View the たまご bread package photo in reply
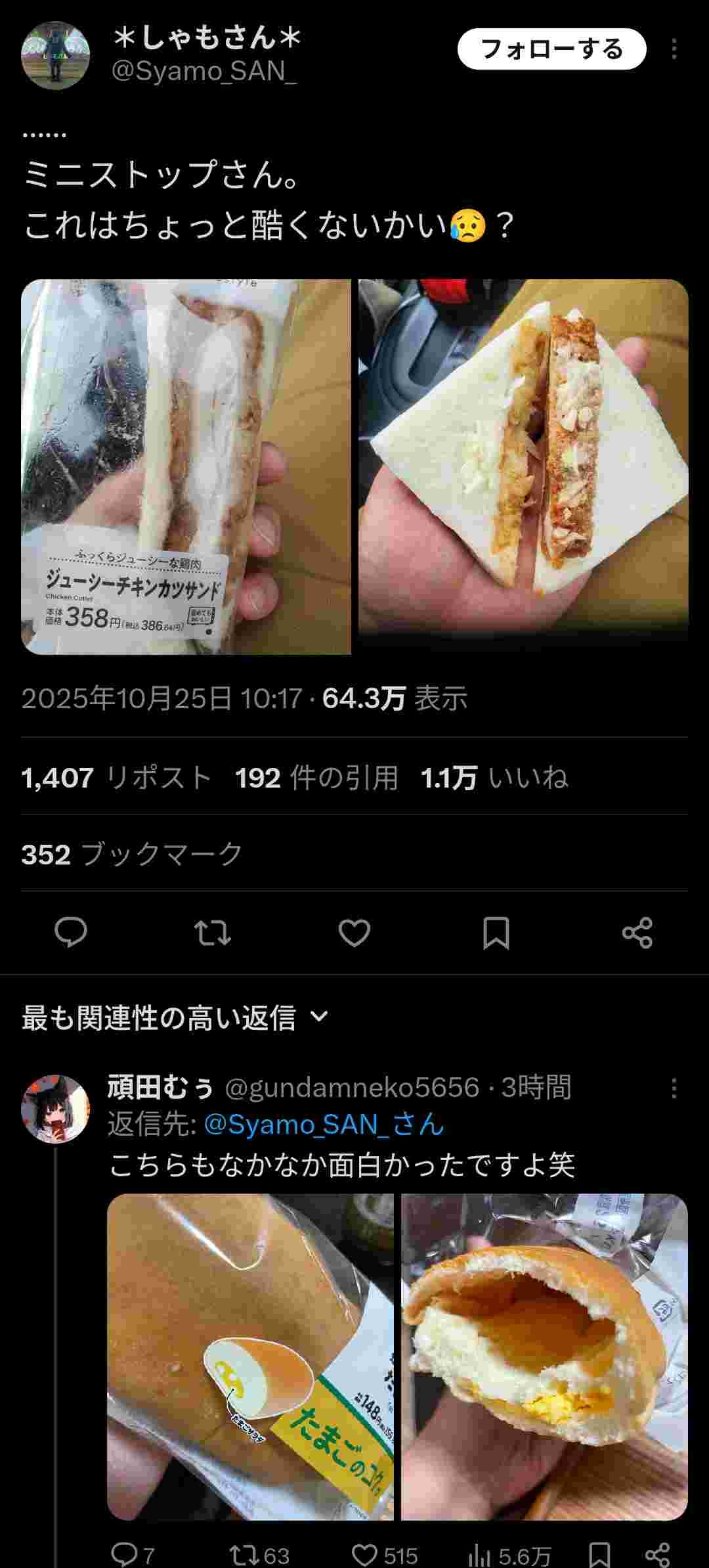Screen dimensions: 709x1568 point(250,1356)
